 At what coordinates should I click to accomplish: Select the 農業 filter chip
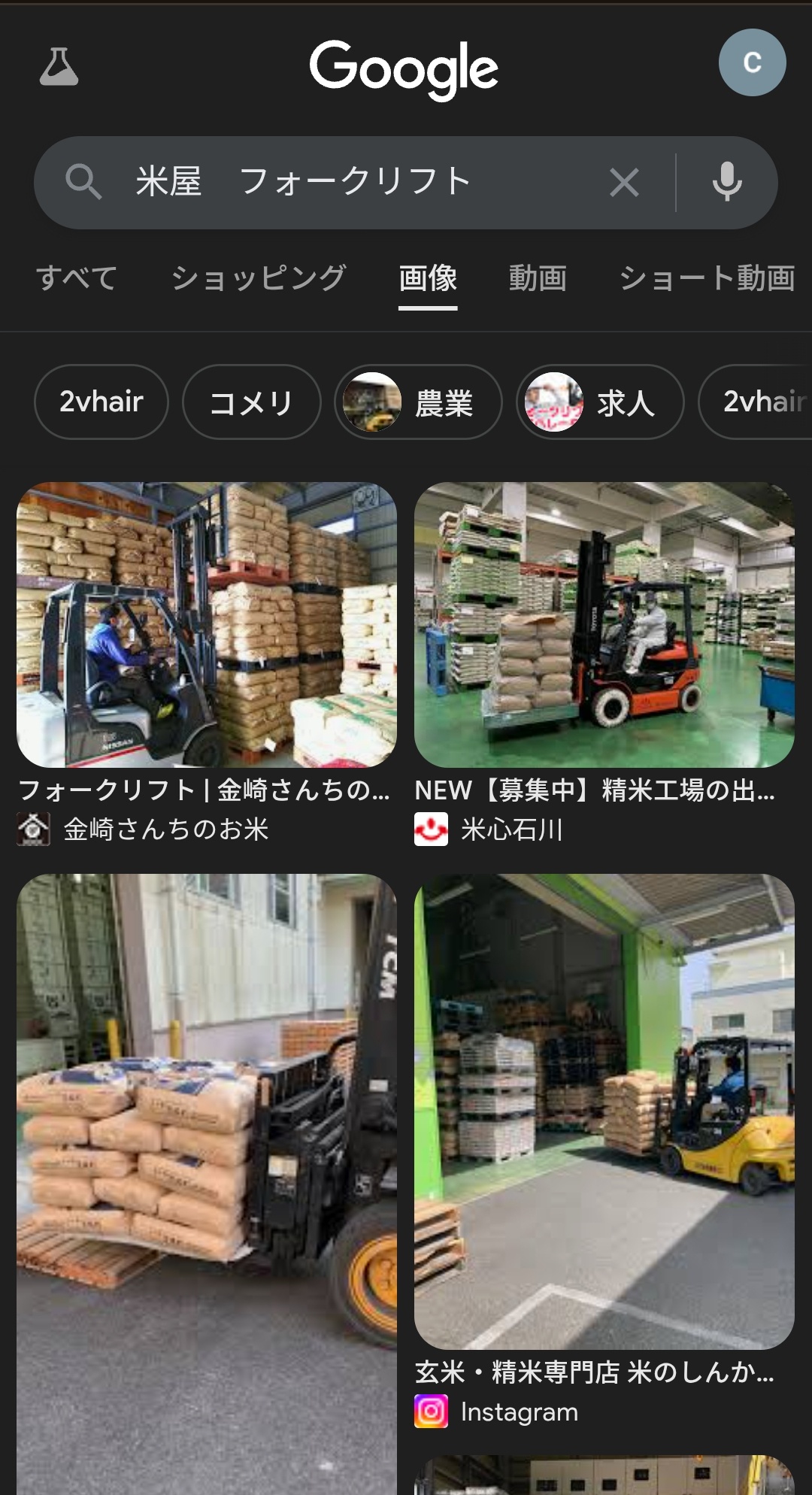pos(417,402)
